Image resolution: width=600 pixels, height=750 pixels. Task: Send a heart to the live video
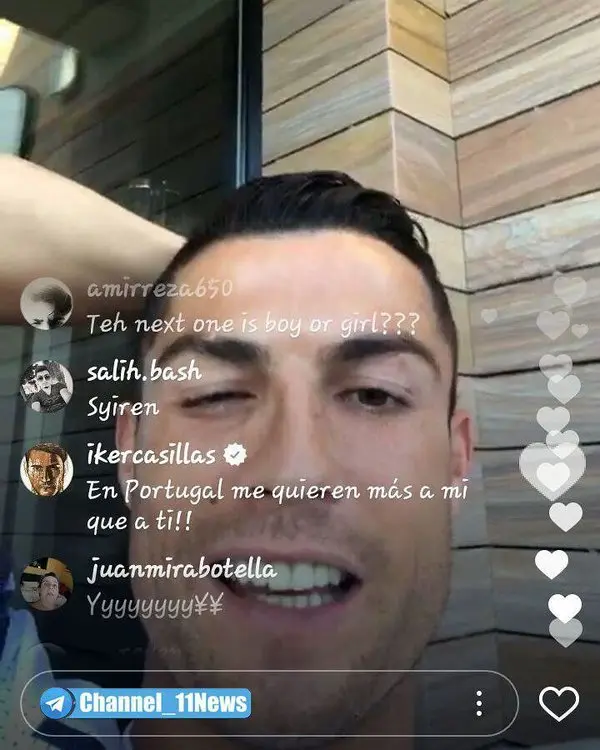click(558, 704)
